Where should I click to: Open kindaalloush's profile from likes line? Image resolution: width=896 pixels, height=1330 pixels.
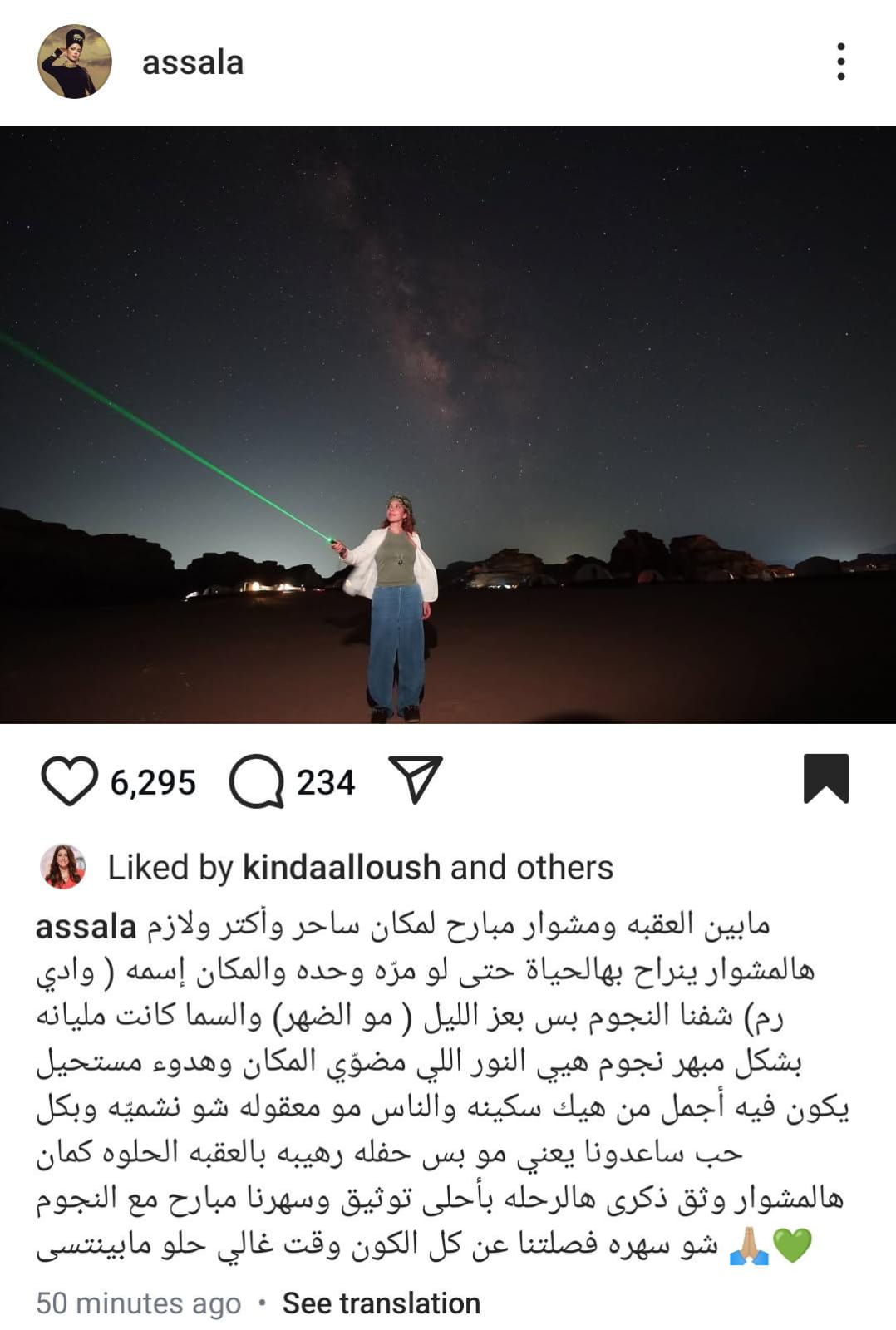341,868
